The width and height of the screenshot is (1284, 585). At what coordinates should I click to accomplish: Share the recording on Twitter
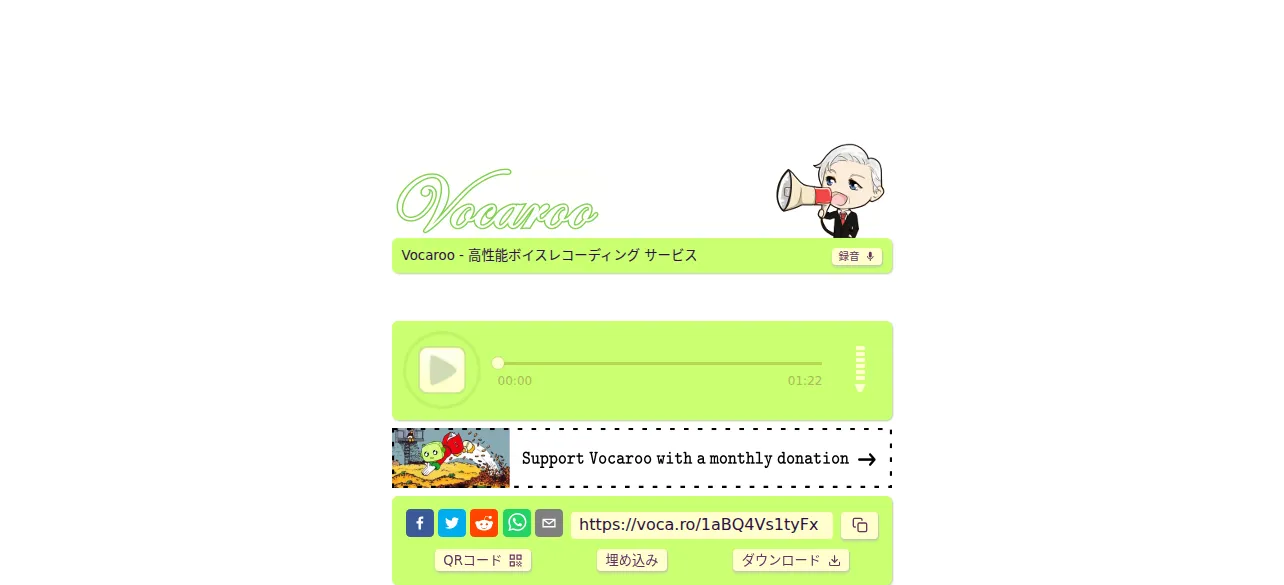pyautogui.click(x=452, y=523)
